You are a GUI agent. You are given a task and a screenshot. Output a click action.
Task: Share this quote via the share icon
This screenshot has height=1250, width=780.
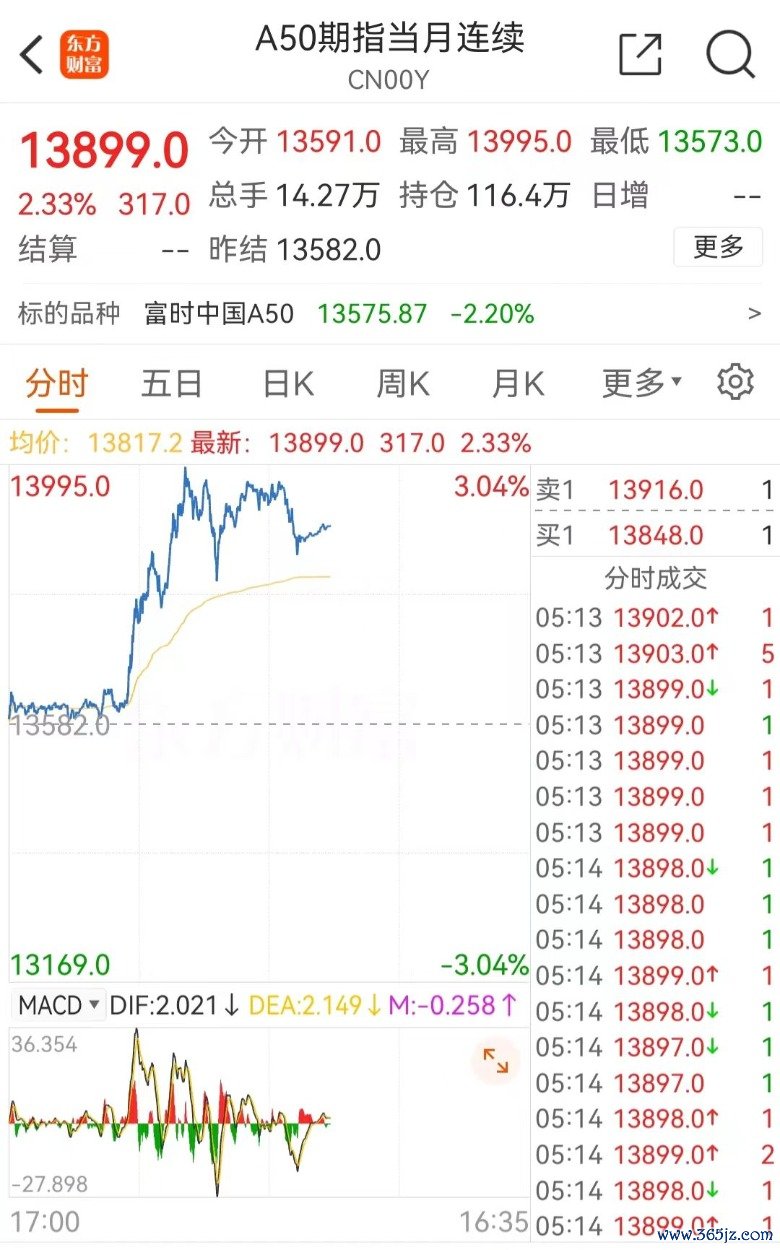click(640, 54)
